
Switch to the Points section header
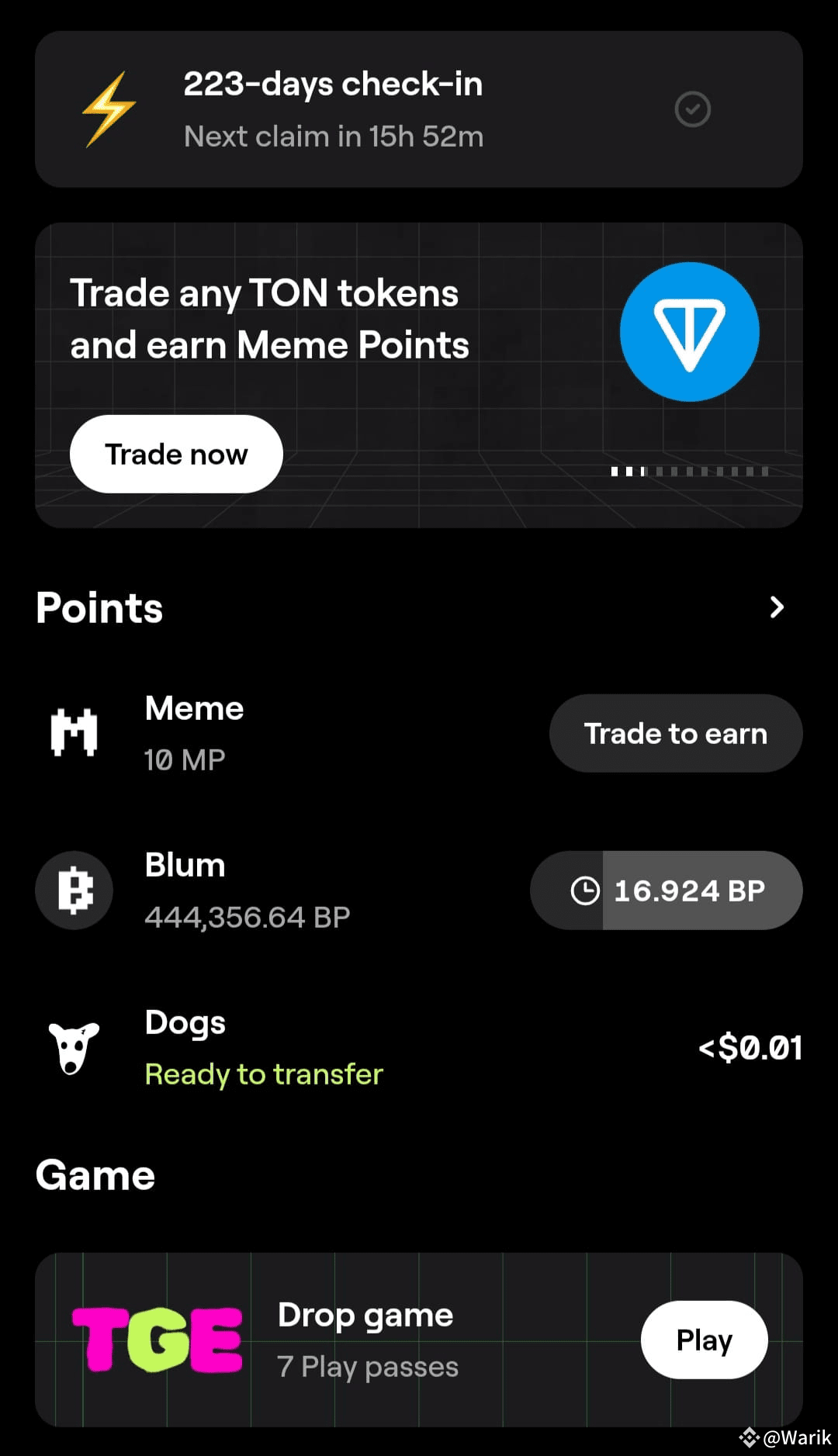(99, 608)
